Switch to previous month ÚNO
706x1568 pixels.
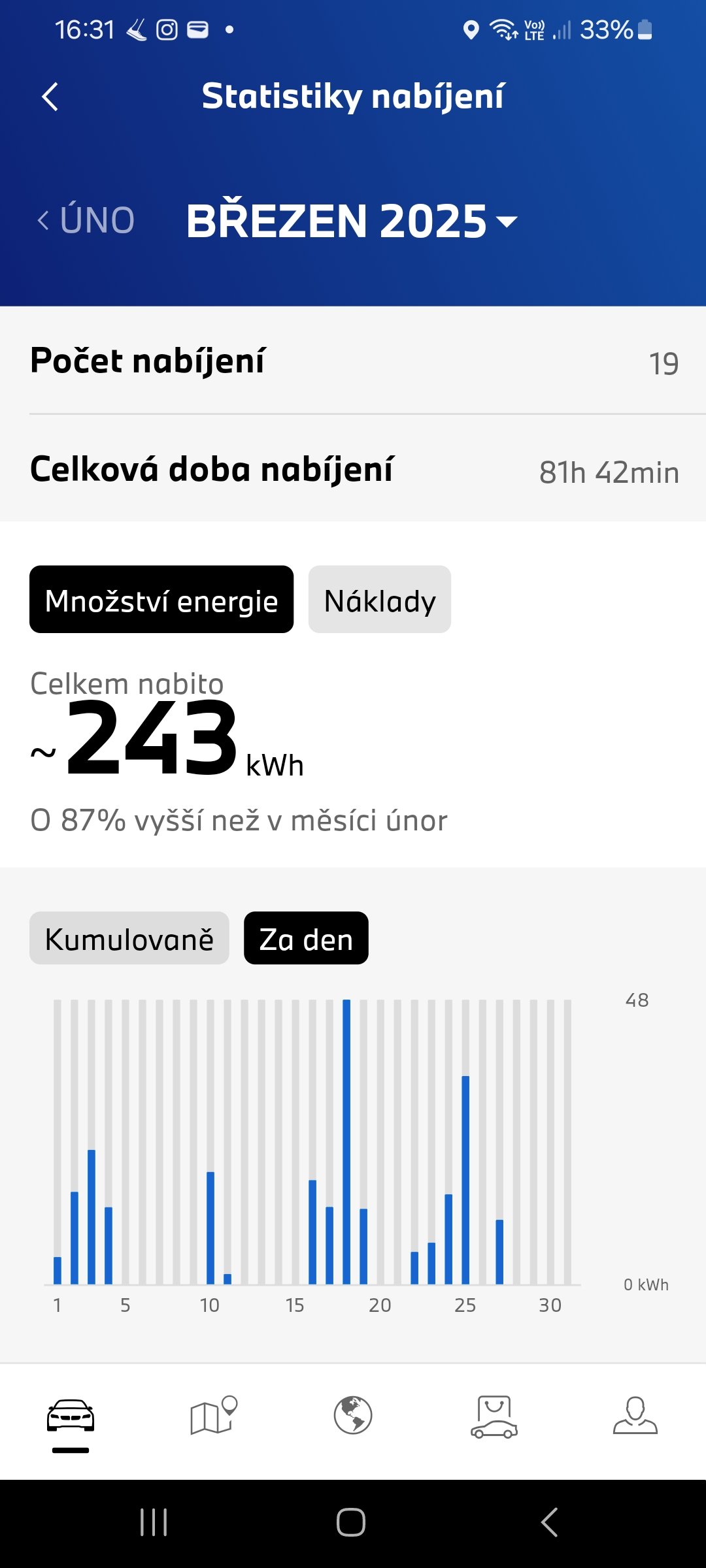(86, 220)
